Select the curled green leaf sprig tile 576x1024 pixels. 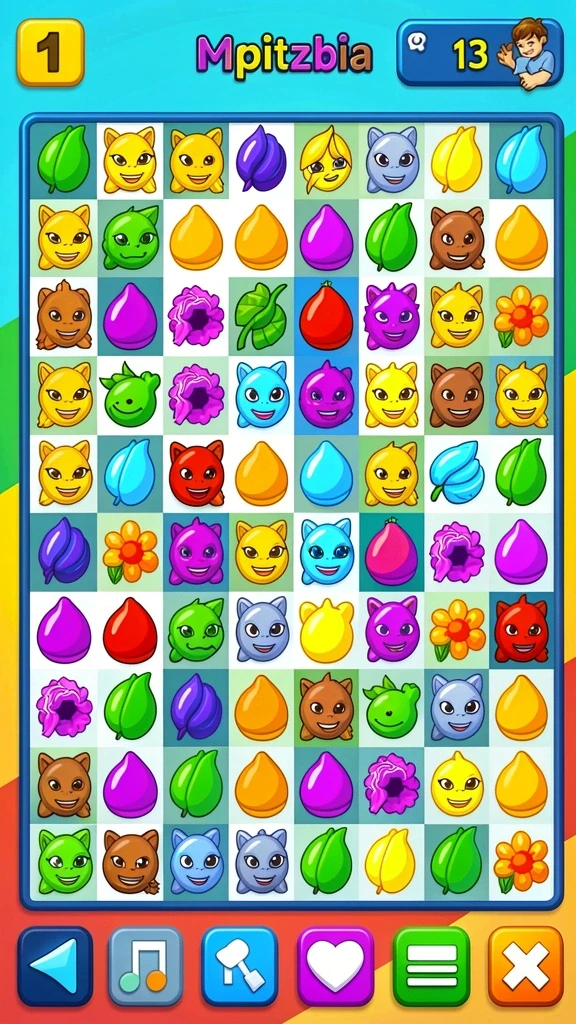[x=261, y=317]
